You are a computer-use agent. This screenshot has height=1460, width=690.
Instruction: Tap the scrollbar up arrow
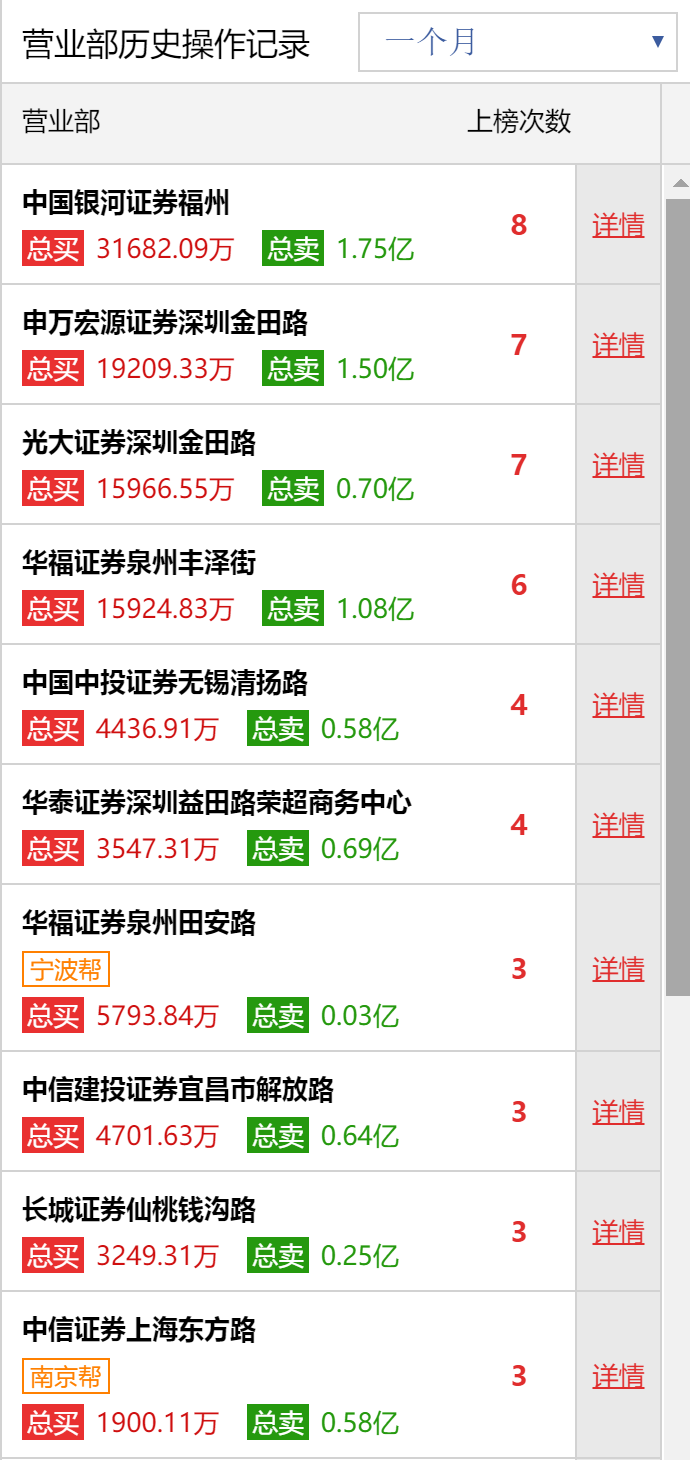tap(679, 183)
